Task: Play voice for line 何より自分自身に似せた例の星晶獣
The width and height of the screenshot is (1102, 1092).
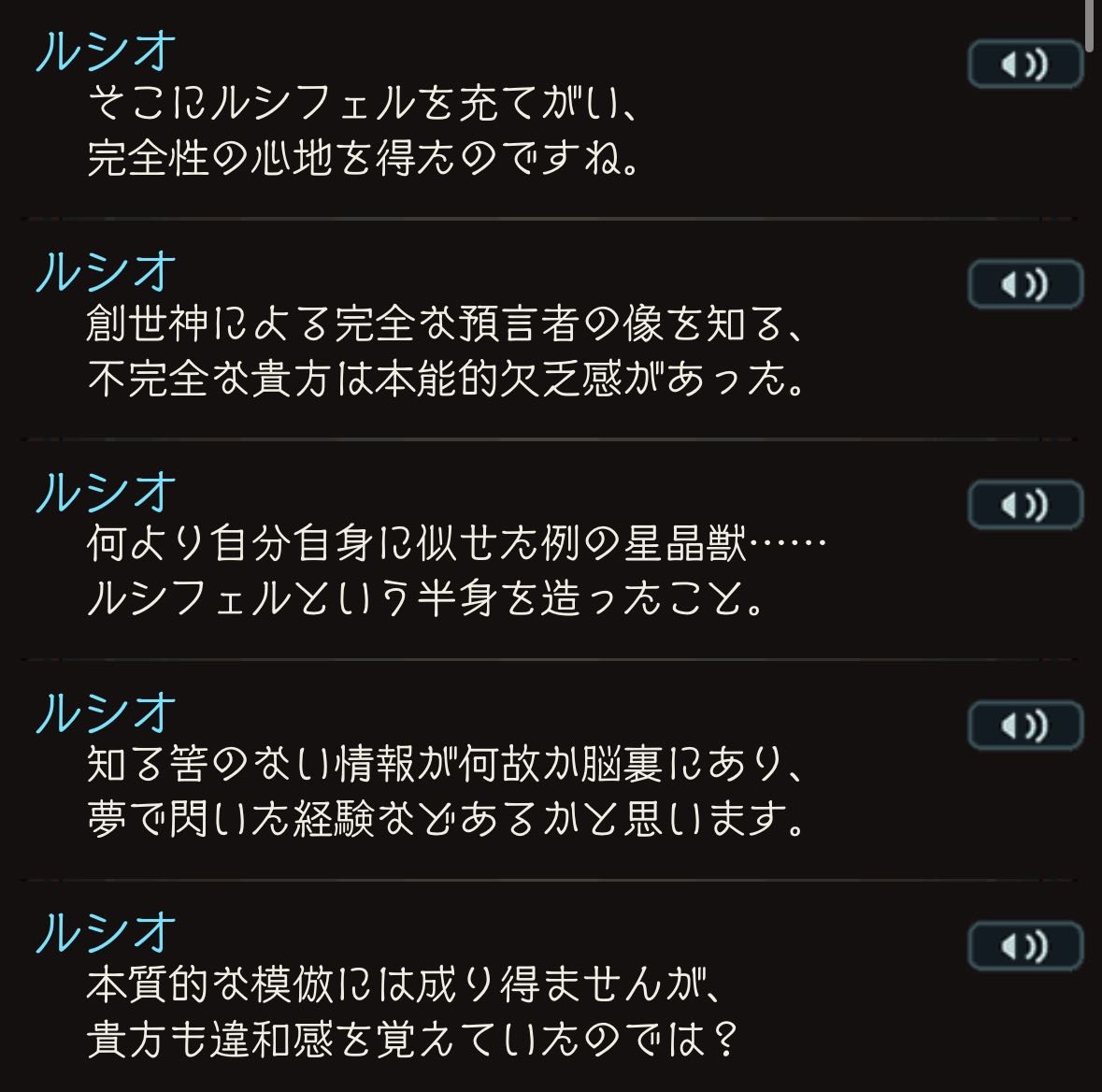Action: (x=1025, y=505)
